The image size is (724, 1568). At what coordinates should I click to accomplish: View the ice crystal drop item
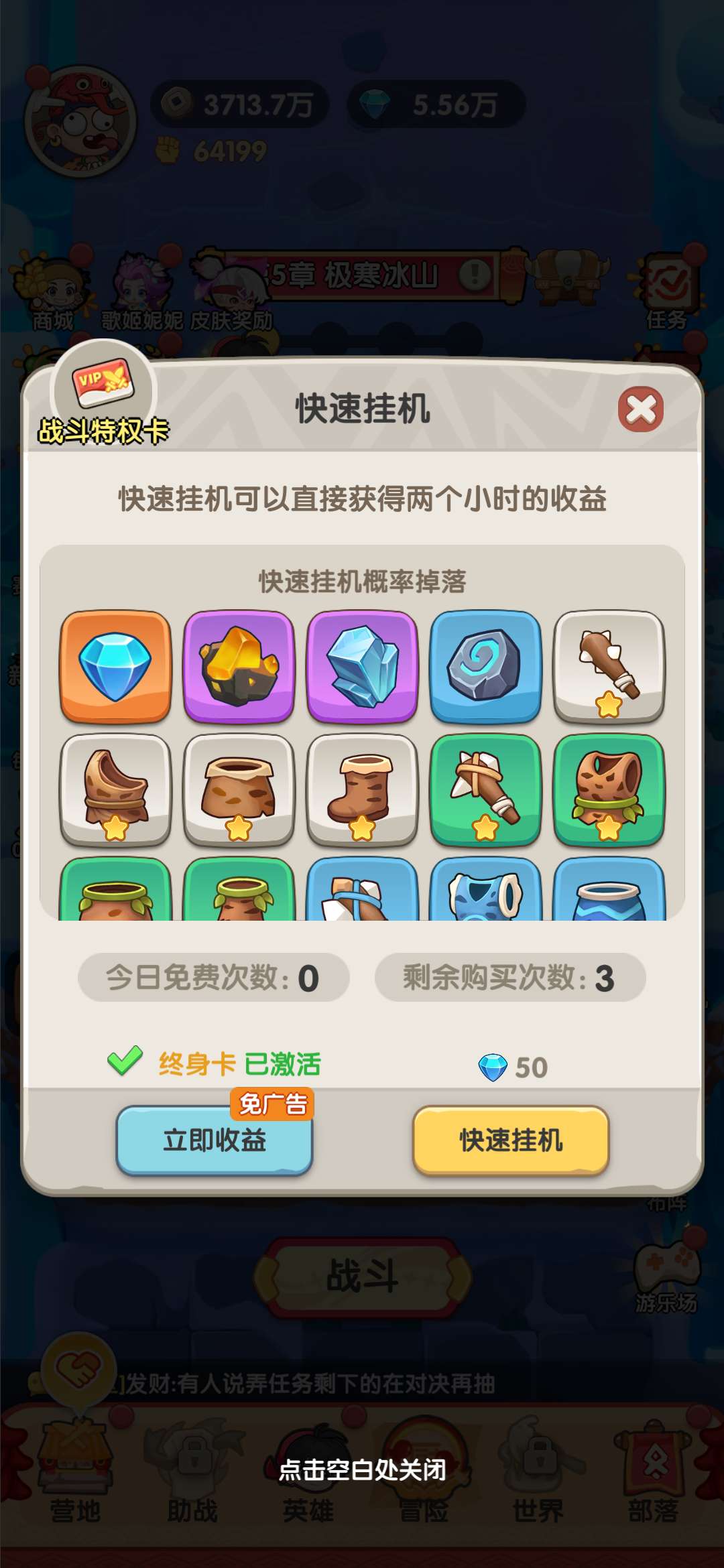(x=362, y=666)
